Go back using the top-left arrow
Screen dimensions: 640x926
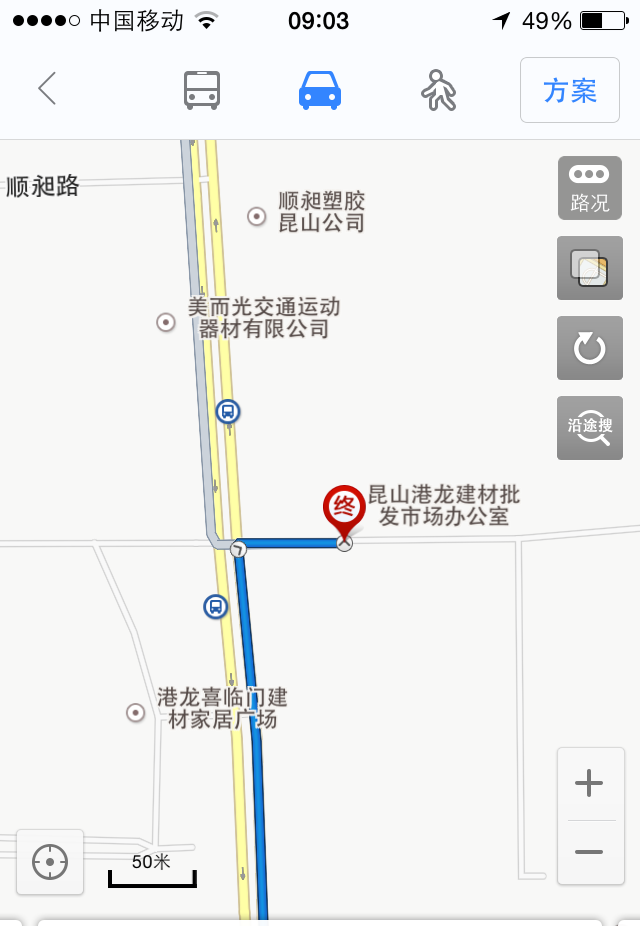point(47,89)
